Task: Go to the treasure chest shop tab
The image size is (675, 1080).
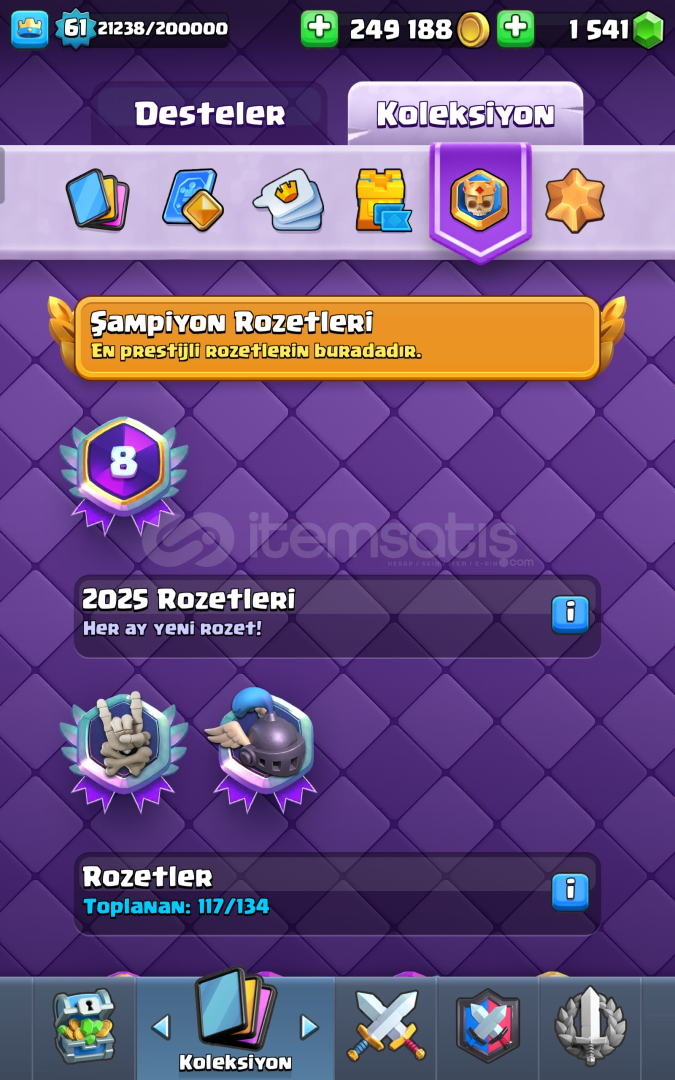Action: coord(84,1026)
